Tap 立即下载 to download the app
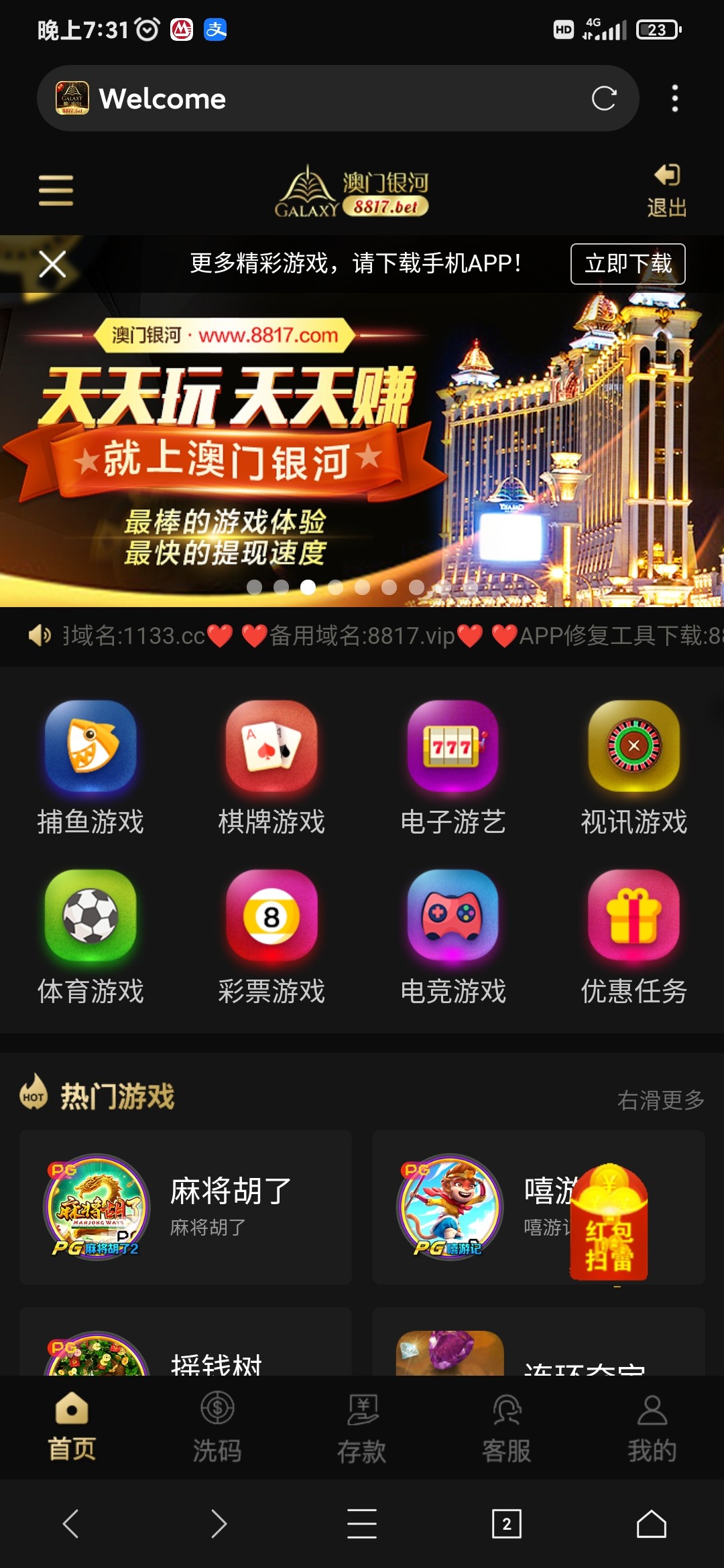The image size is (724, 1568). click(627, 264)
